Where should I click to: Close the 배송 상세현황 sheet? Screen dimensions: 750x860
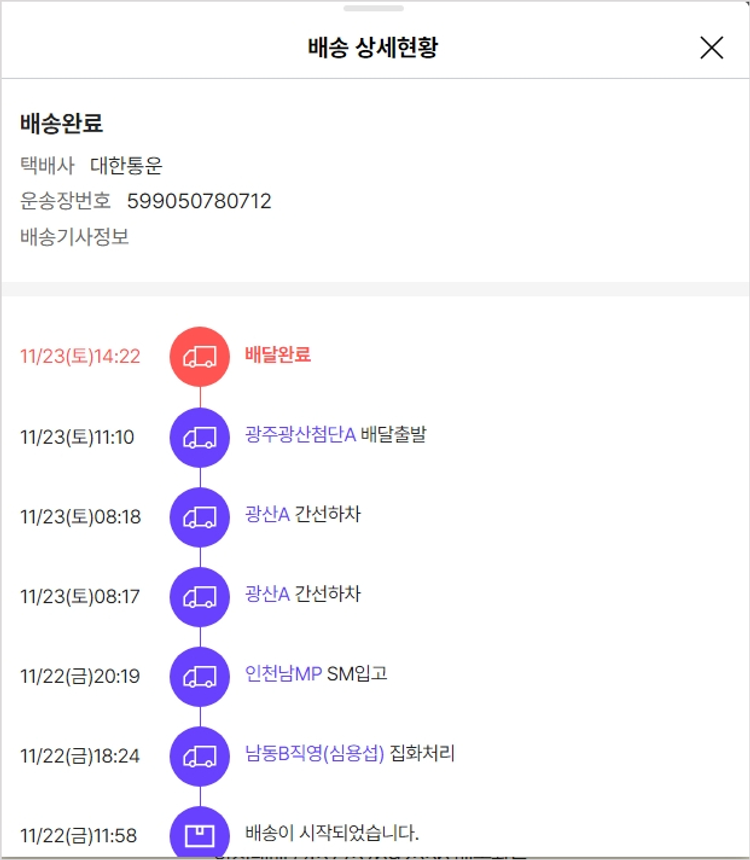click(711, 48)
